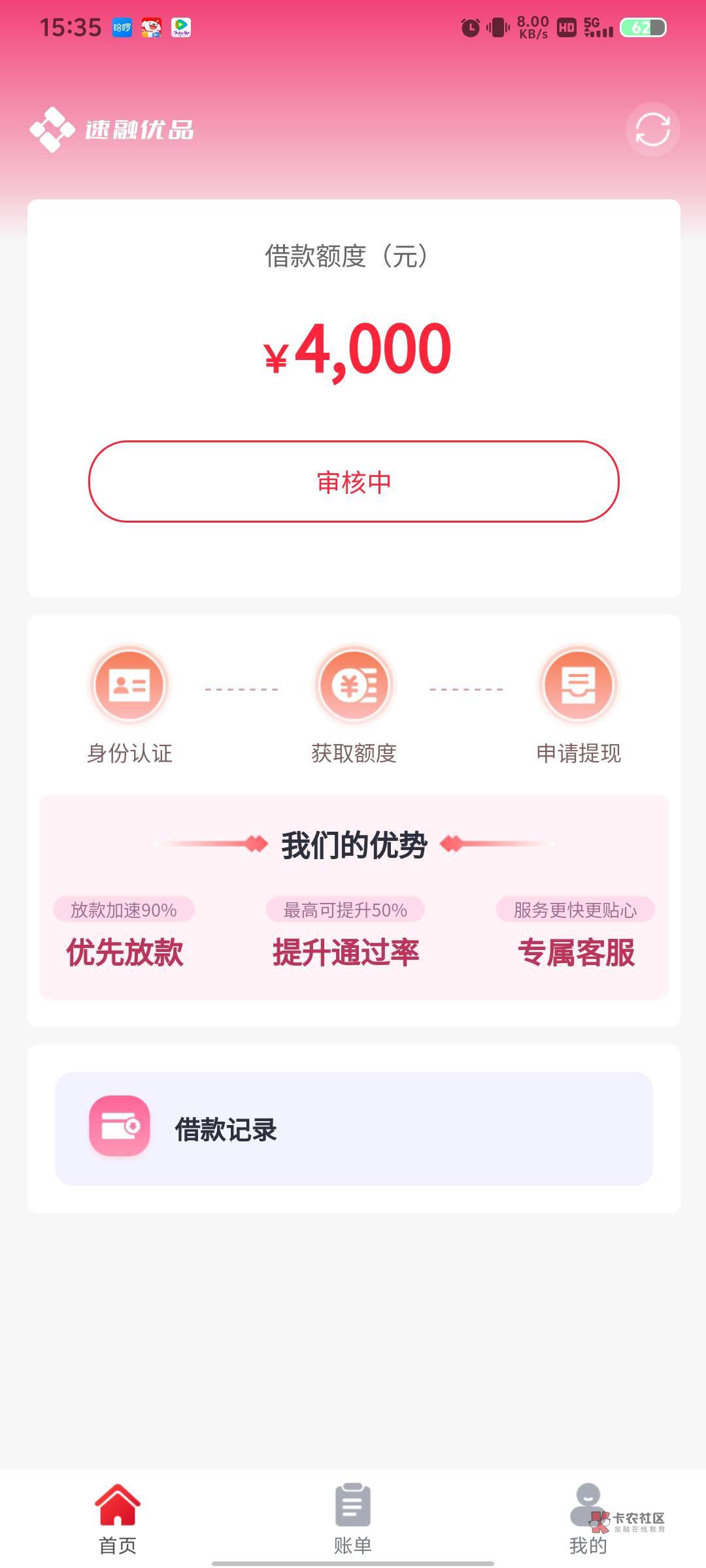Viewport: 706px width, 1568px height.
Task: Tap the 审核中 button
Action: (x=354, y=482)
